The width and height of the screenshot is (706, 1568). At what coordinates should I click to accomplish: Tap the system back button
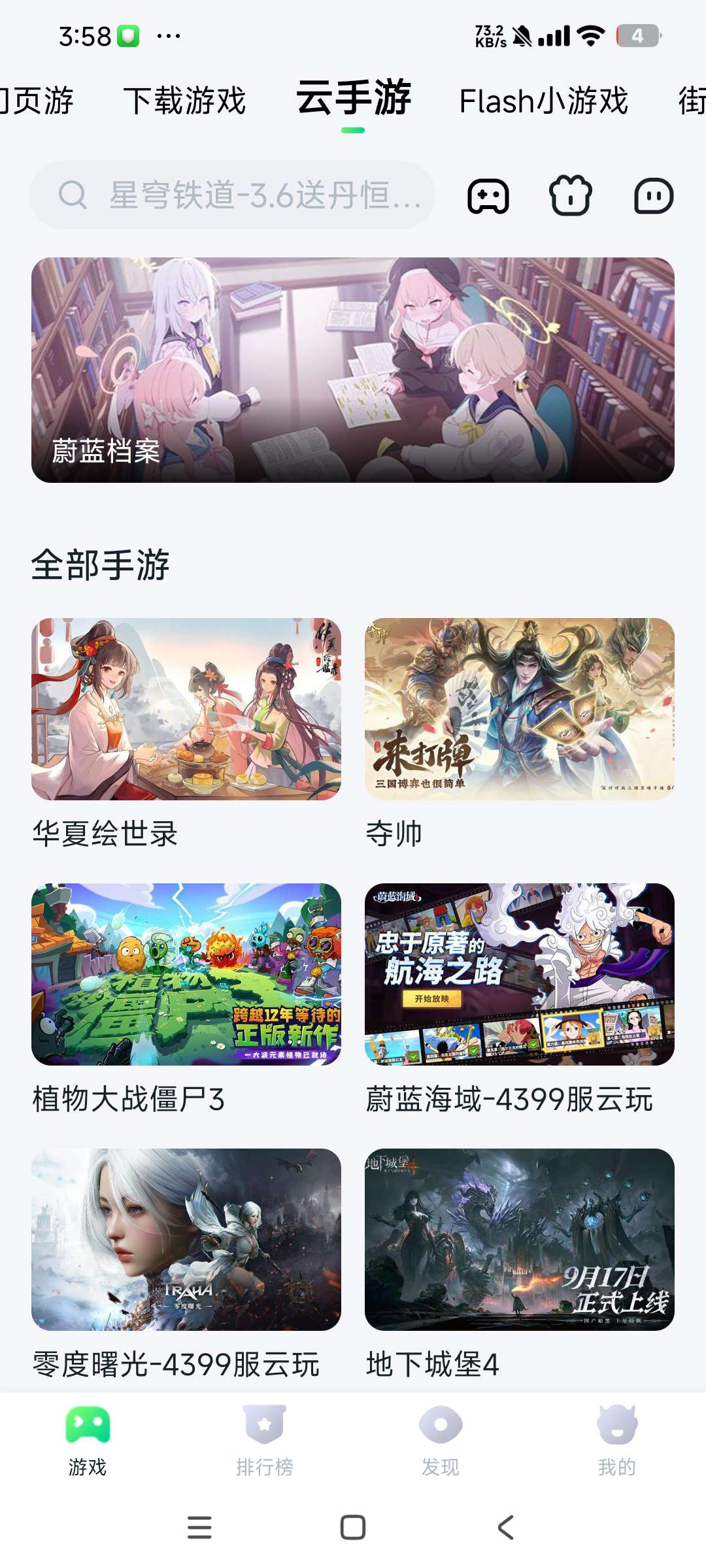pyautogui.click(x=506, y=1527)
